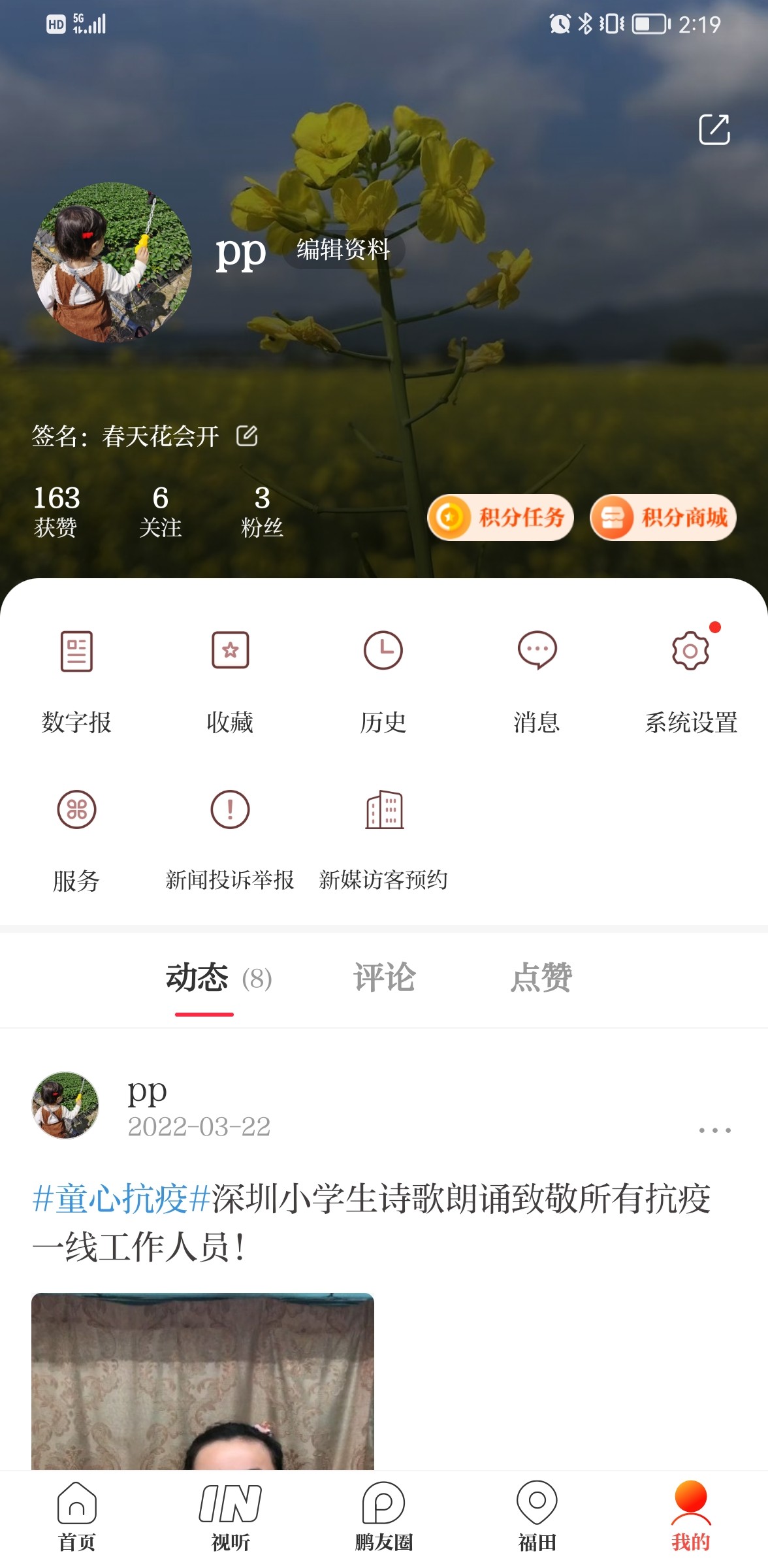Open 系统设置 system settings

[x=691, y=679]
